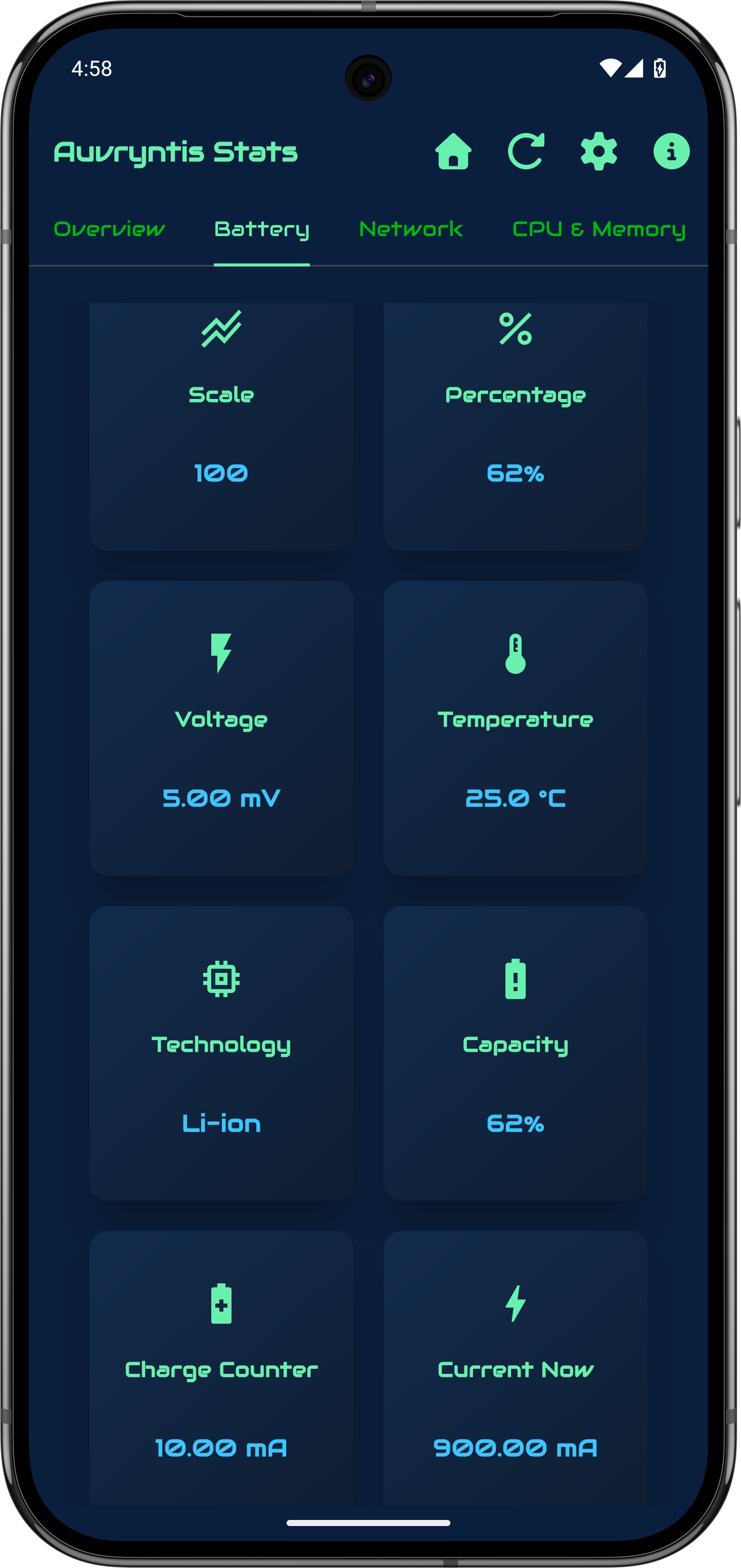Image resolution: width=741 pixels, height=1568 pixels.
Task: Switch to the Overview tab
Action: tap(110, 230)
